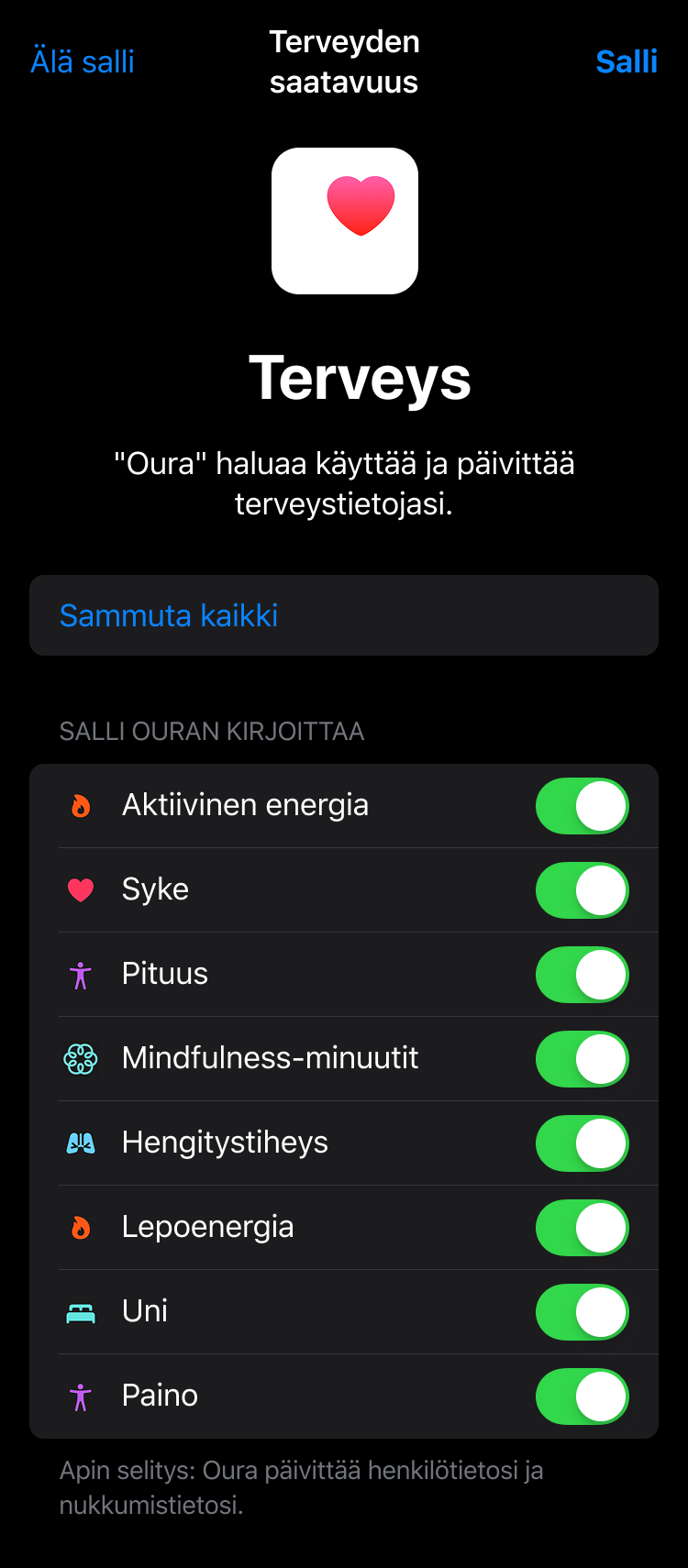Image resolution: width=688 pixels, height=1568 pixels.
Task: Toggle the Pituus switch off
Action: pyautogui.click(x=582, y=975)
